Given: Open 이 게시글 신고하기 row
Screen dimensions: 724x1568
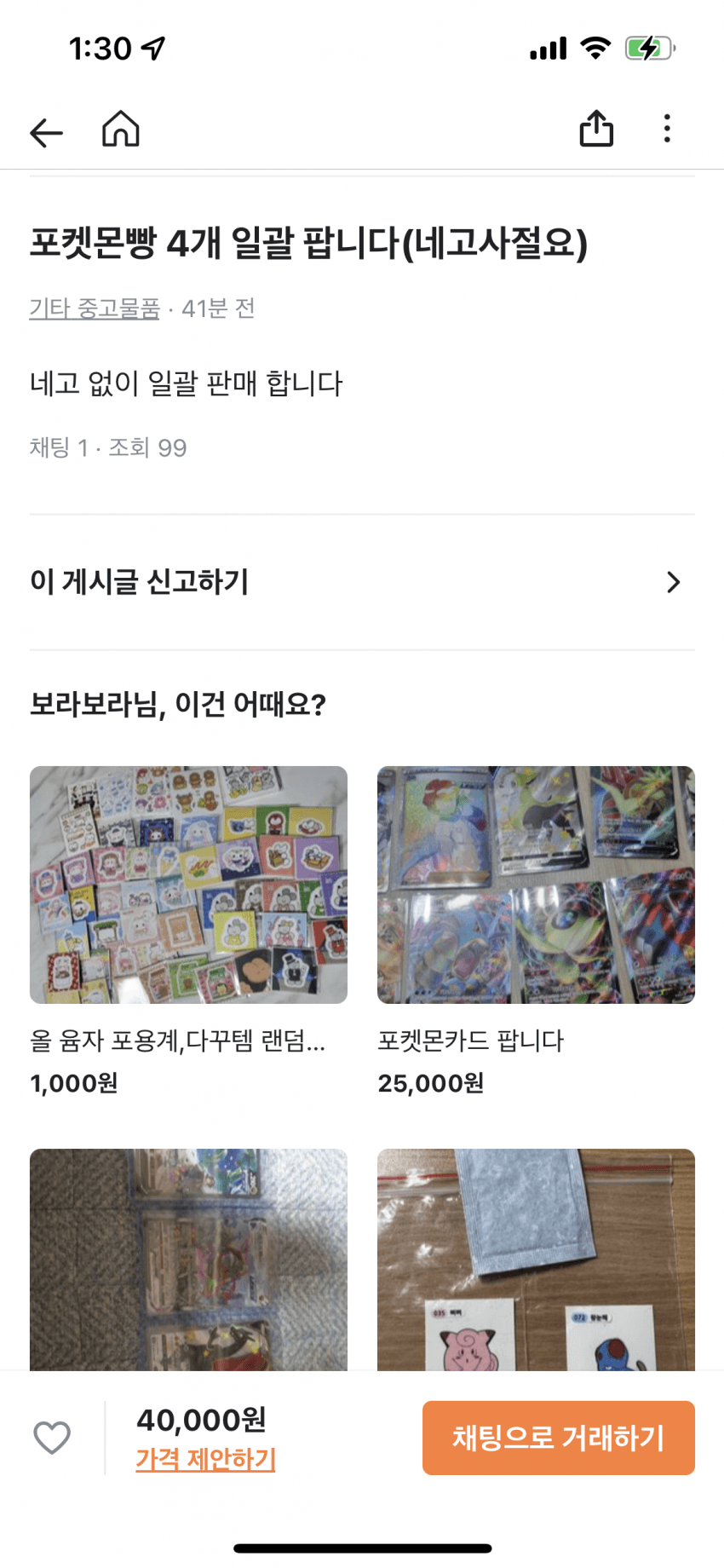Looking at the screenshot, I should point(361,582).
